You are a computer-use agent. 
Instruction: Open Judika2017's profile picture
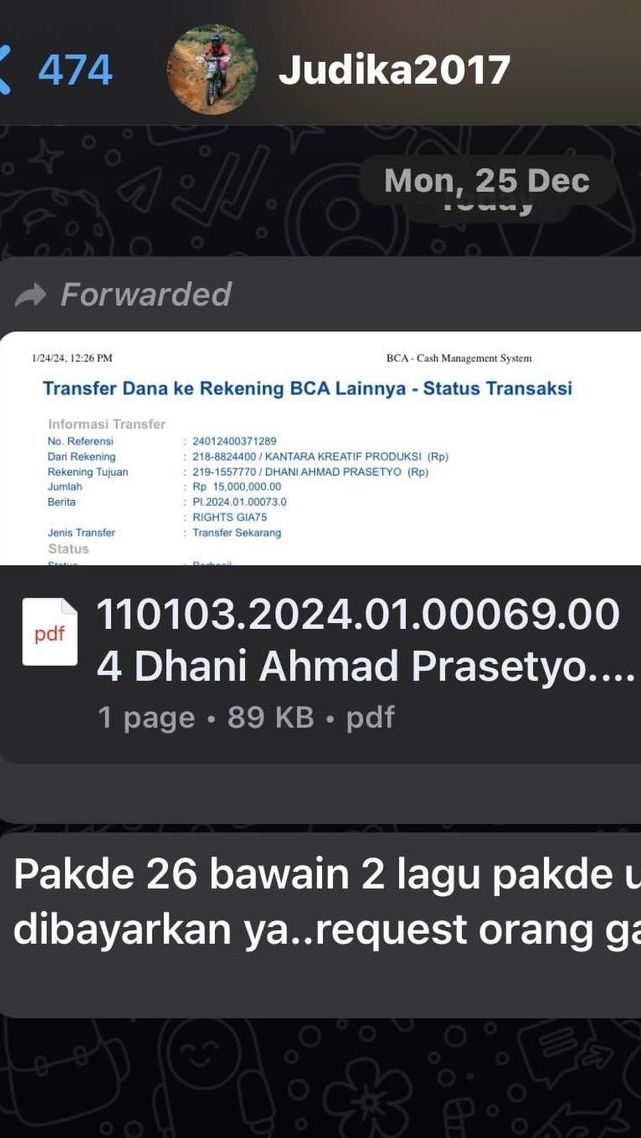point(211,70)
